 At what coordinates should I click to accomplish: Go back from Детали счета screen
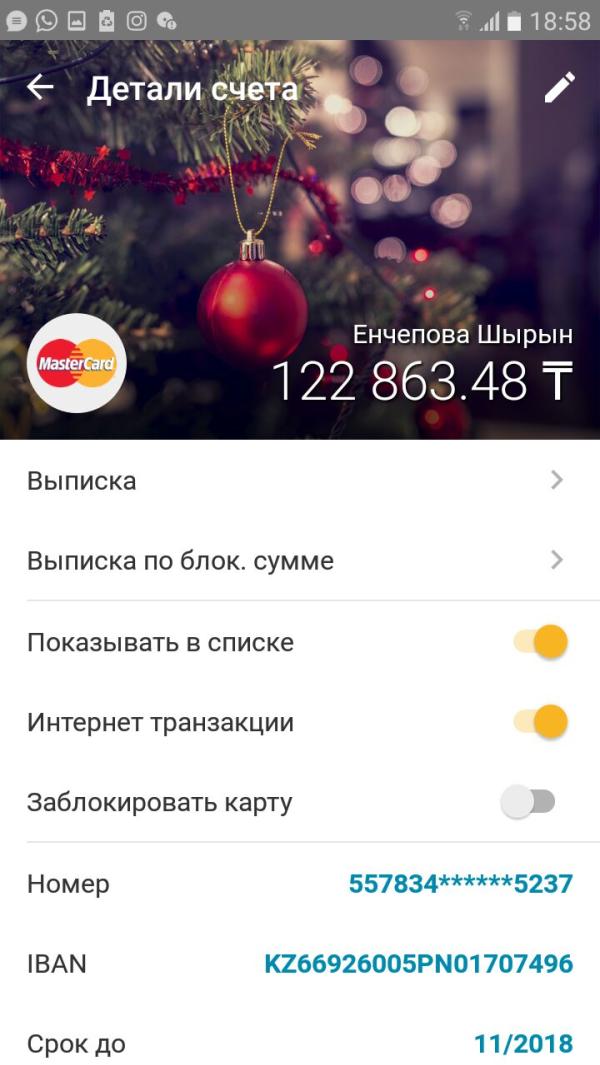(x=40, y=88)
